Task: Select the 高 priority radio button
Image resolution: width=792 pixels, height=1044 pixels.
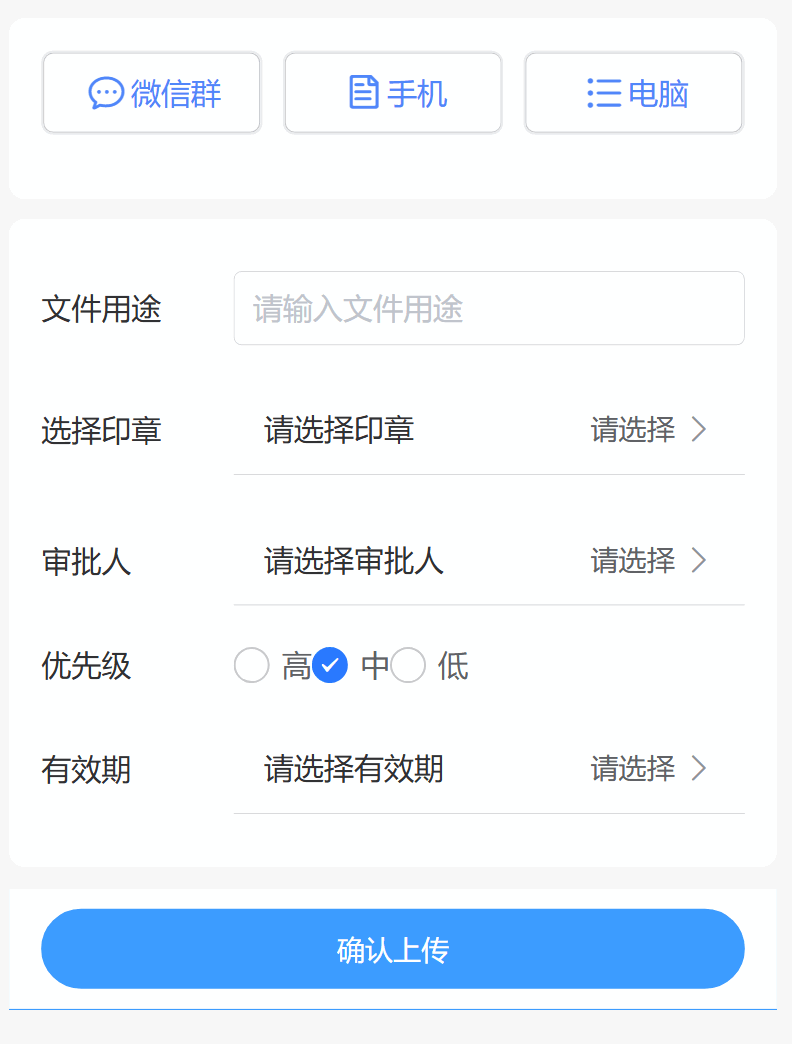Action: click(251, 665)
